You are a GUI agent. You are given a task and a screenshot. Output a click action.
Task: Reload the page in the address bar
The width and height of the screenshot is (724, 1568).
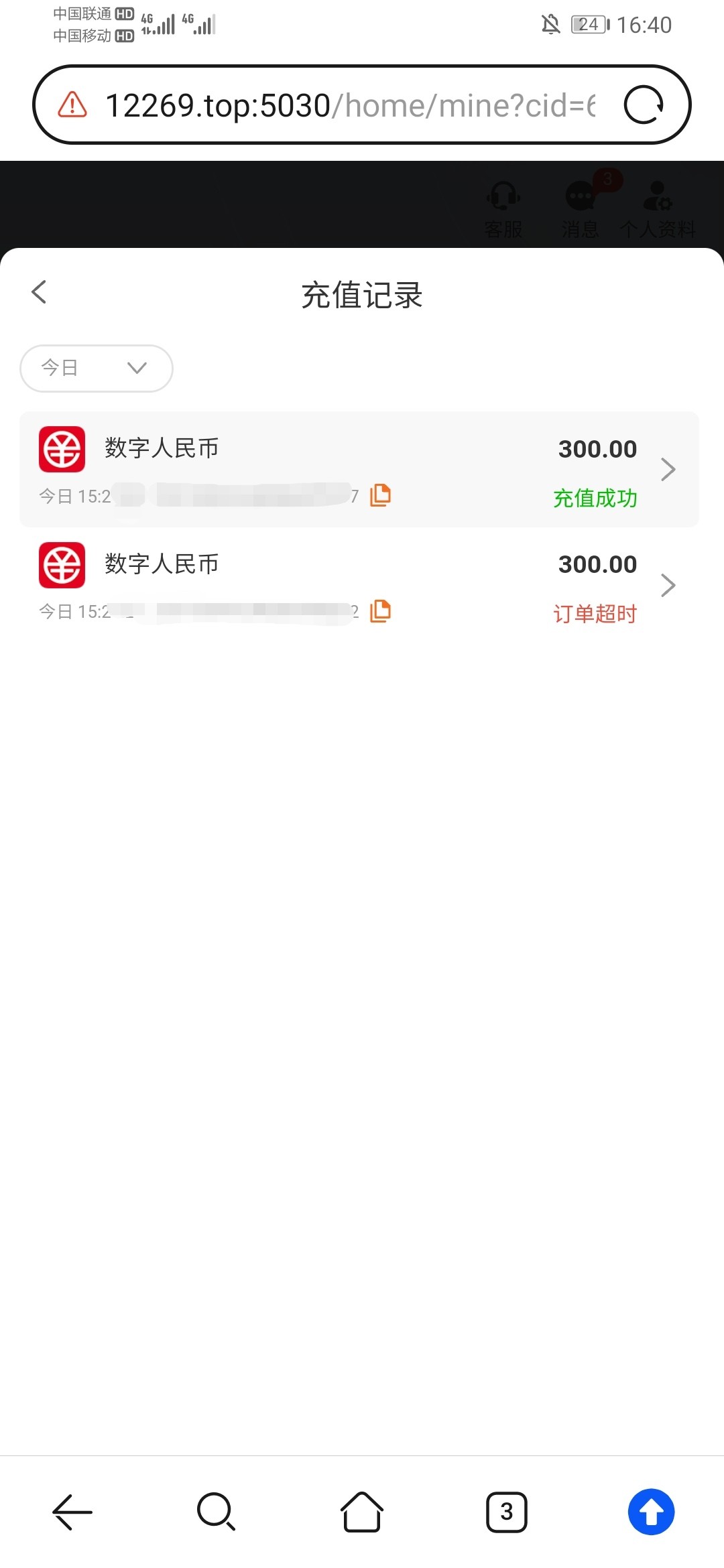point(644,105)
